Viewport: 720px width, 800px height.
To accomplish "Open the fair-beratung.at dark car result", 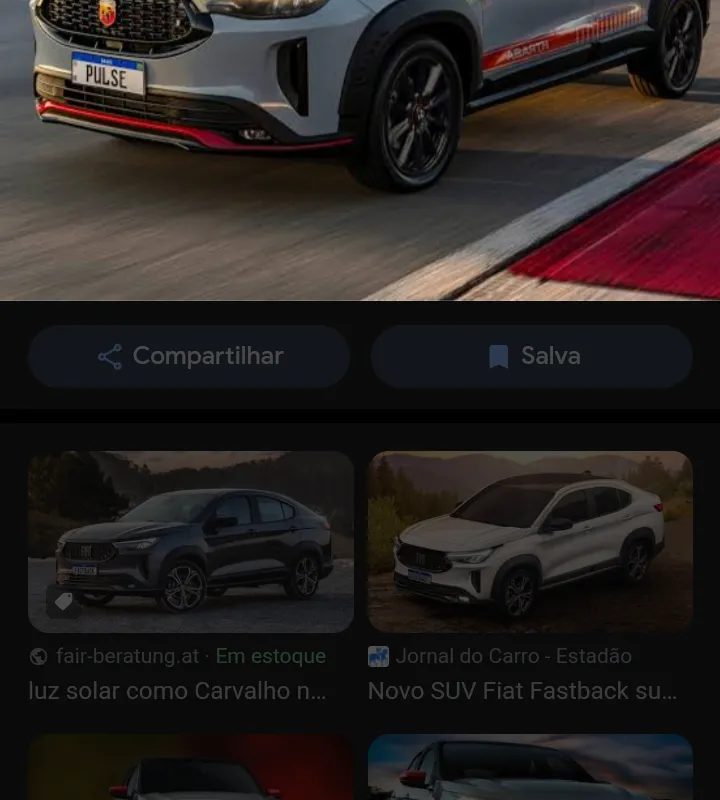I will [190, 541].
